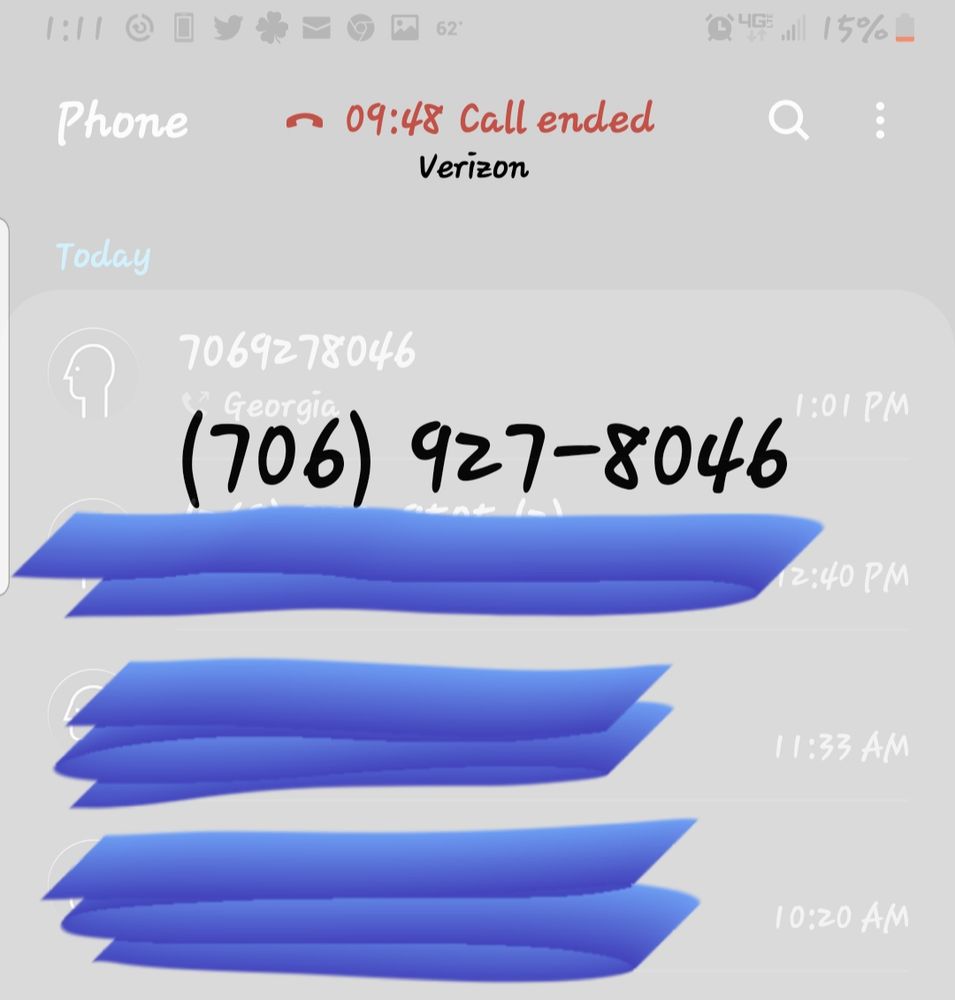The image size is (955, 1000).
Task: Open search in the Phone app
Action: click(788, 121)
